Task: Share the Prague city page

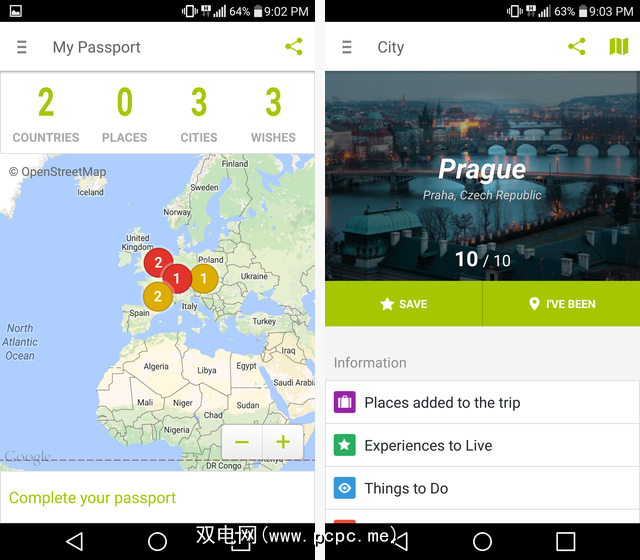Action: click(x=577, y=47)
